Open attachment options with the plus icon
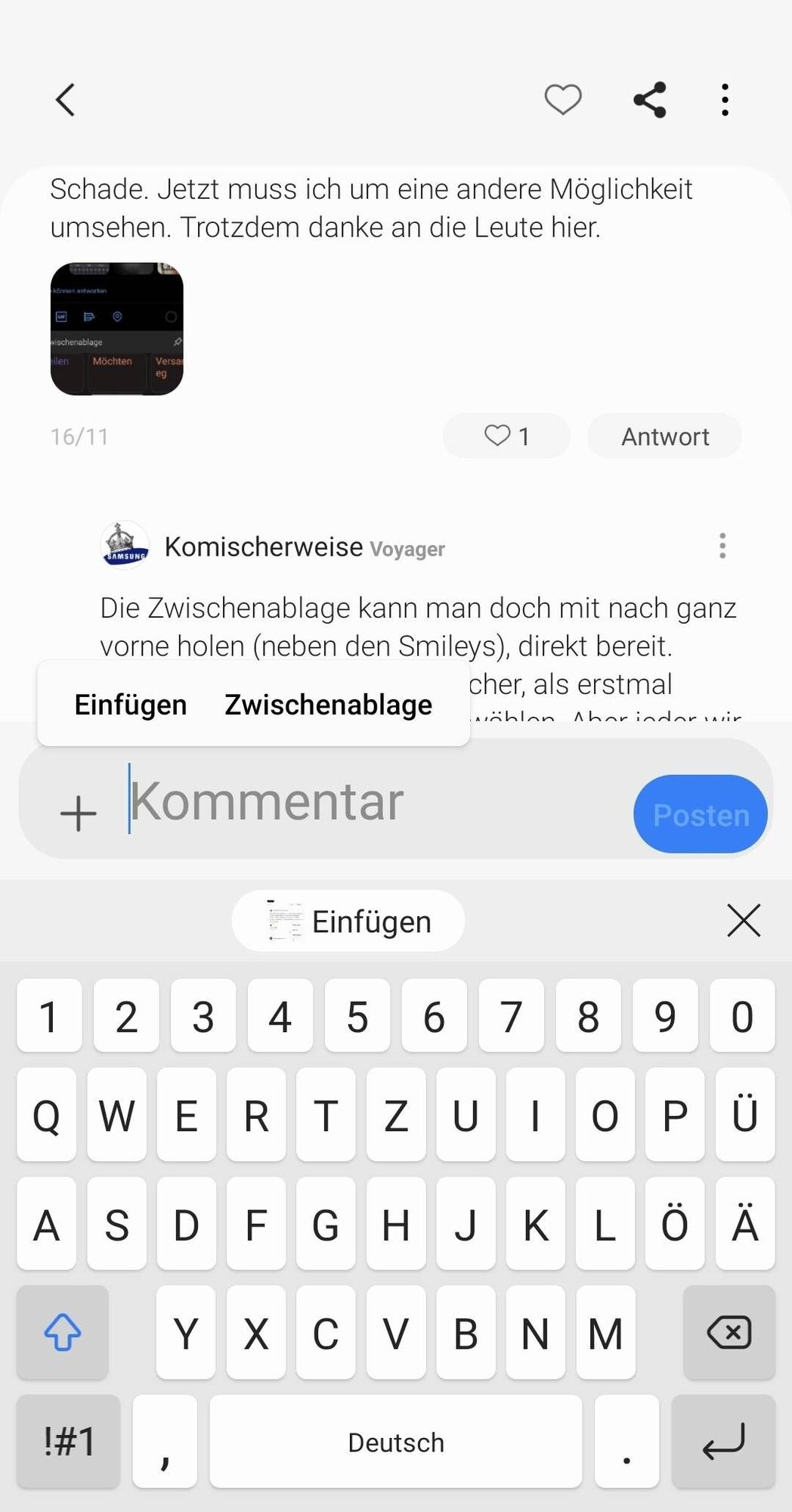 pyautogui.click(x=79, y=813)
